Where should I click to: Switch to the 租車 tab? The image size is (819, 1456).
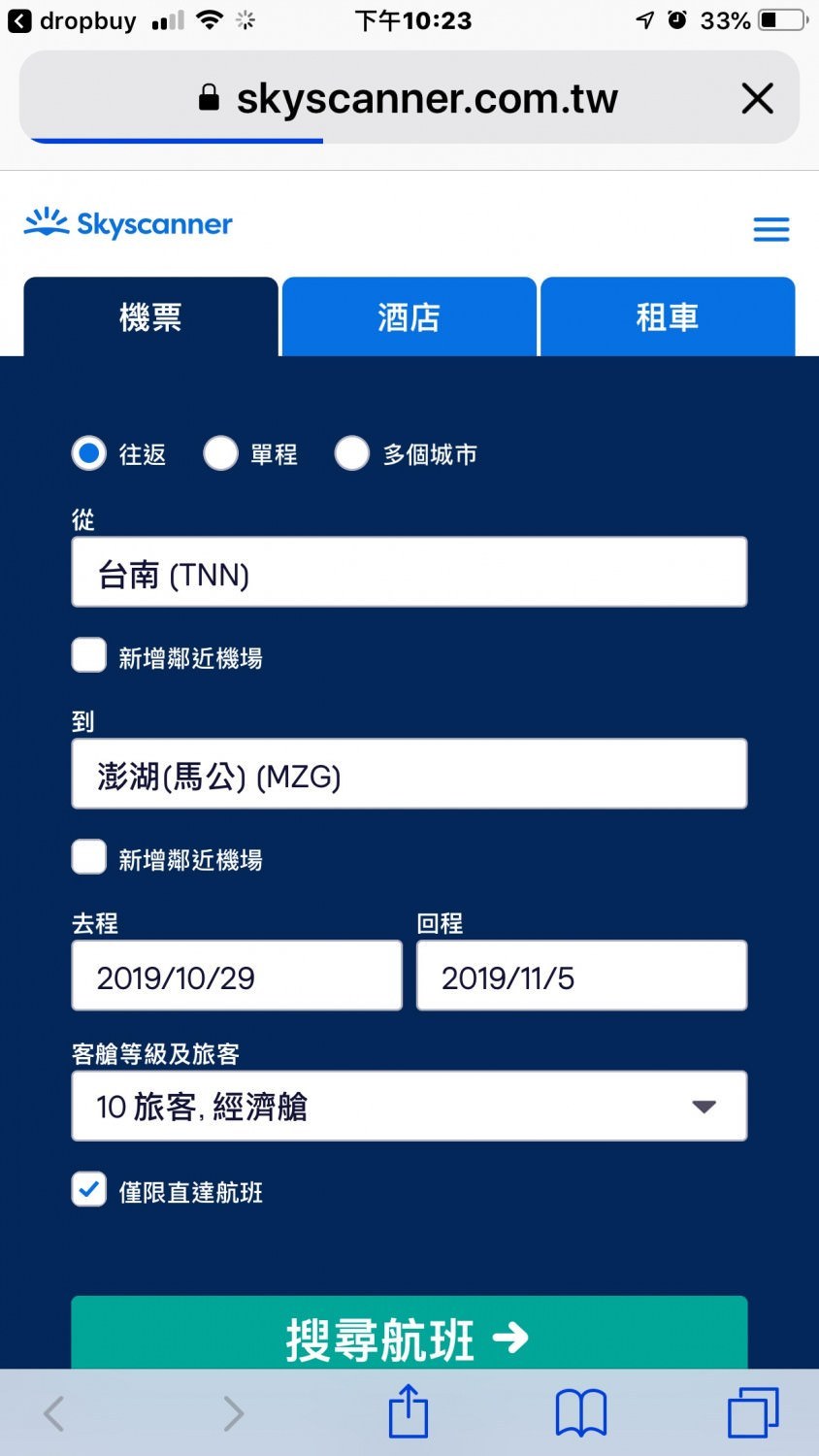(668, 317)
